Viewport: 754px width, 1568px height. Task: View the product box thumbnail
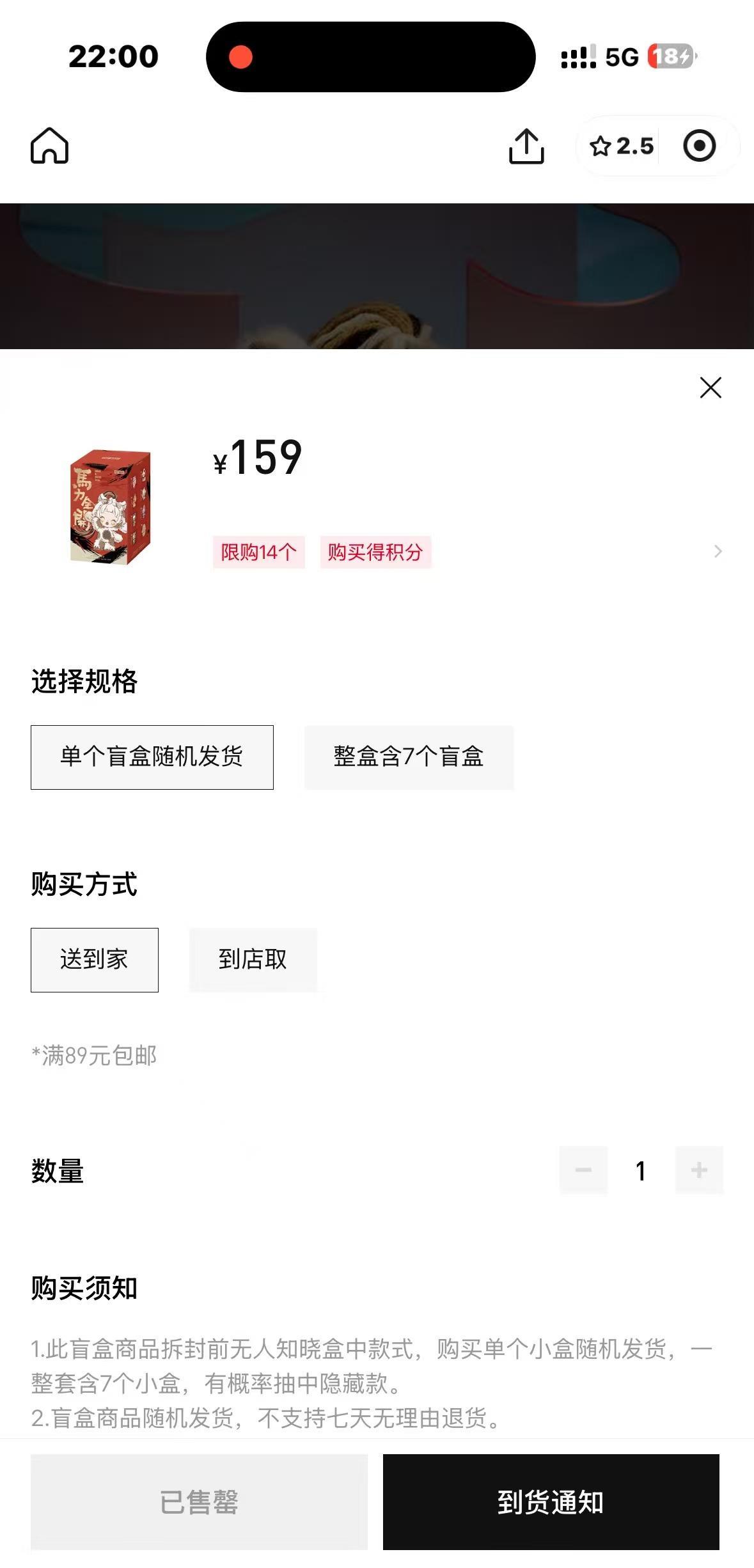[111, 507]
